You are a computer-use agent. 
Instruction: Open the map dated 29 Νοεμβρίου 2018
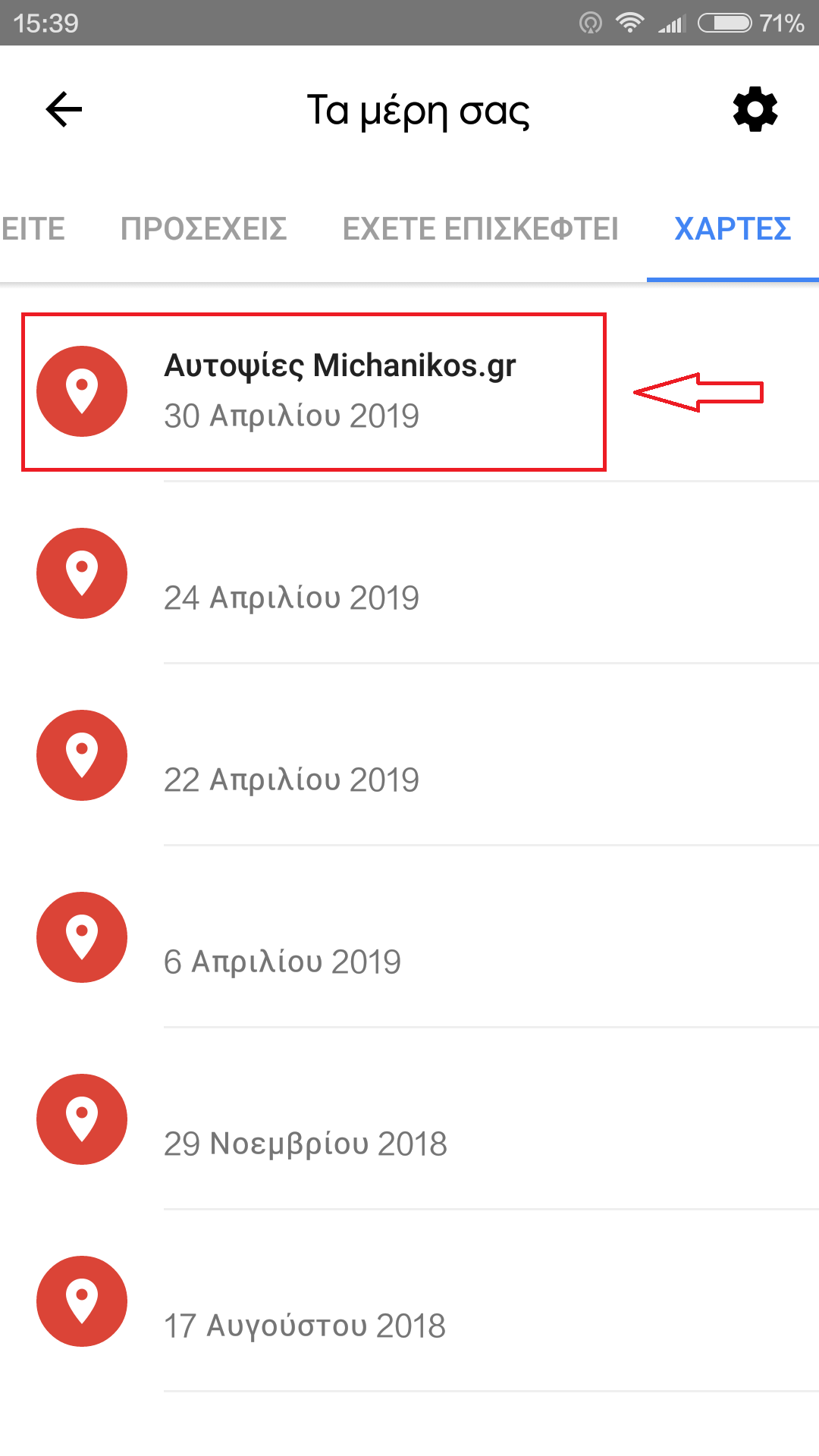409,1119
